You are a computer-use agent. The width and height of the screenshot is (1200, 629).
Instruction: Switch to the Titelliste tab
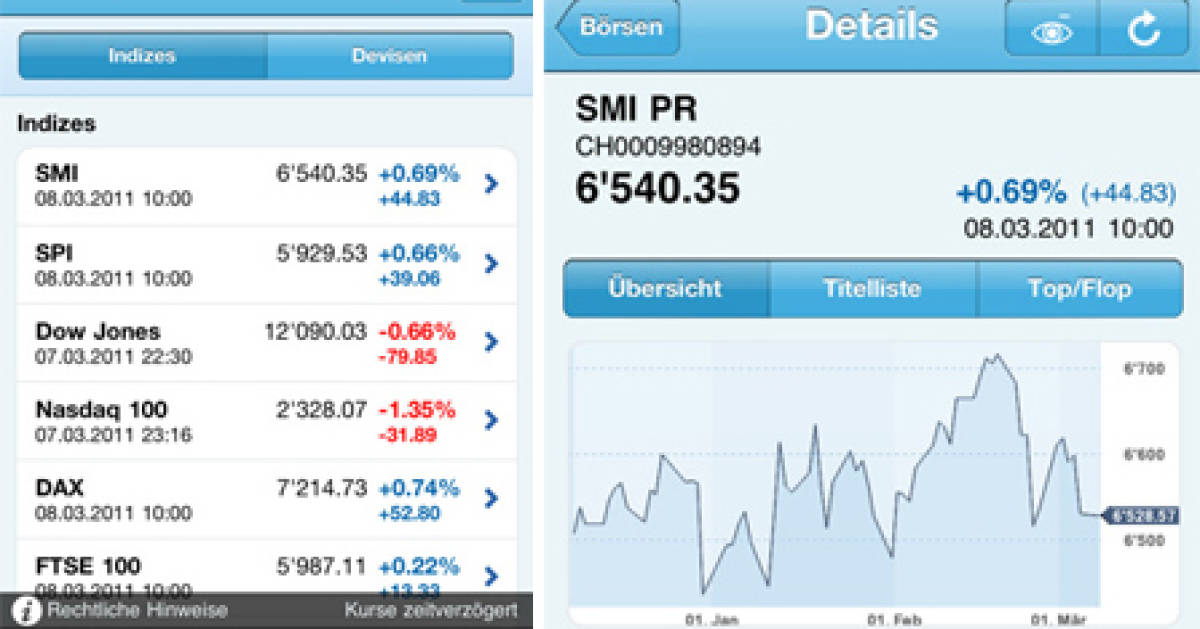tap(872, 290)
